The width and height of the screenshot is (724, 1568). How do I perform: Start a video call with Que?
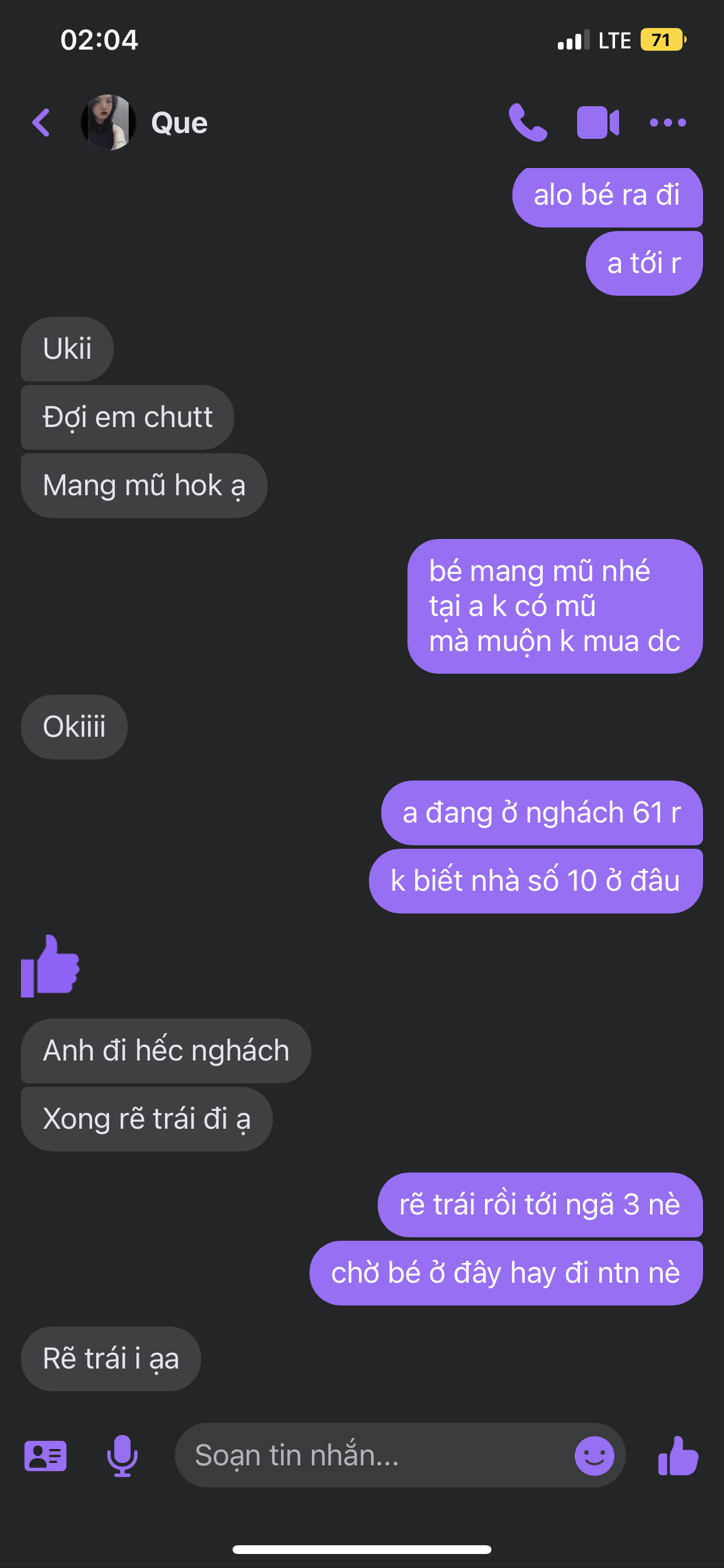(598, 123)
